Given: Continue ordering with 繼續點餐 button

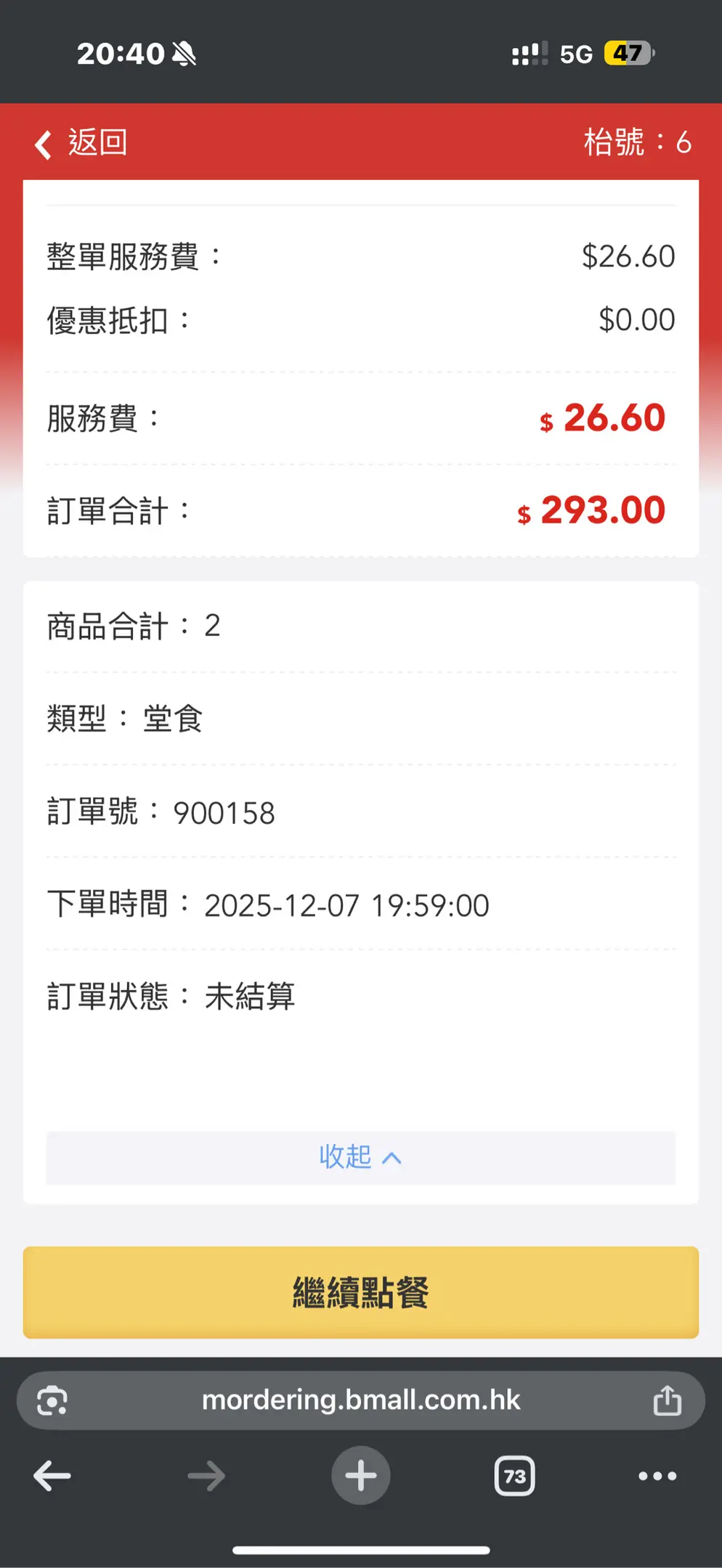Looking at the screenshot, I should 360,1293.
